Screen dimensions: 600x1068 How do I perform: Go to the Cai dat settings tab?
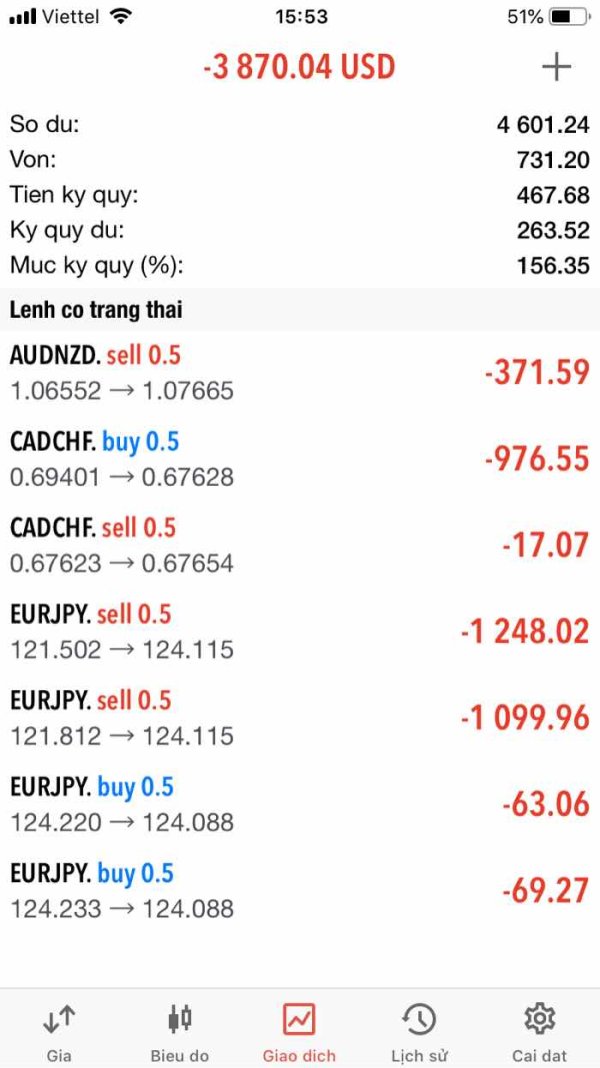pyautogui.click(x=539, y=1030)
